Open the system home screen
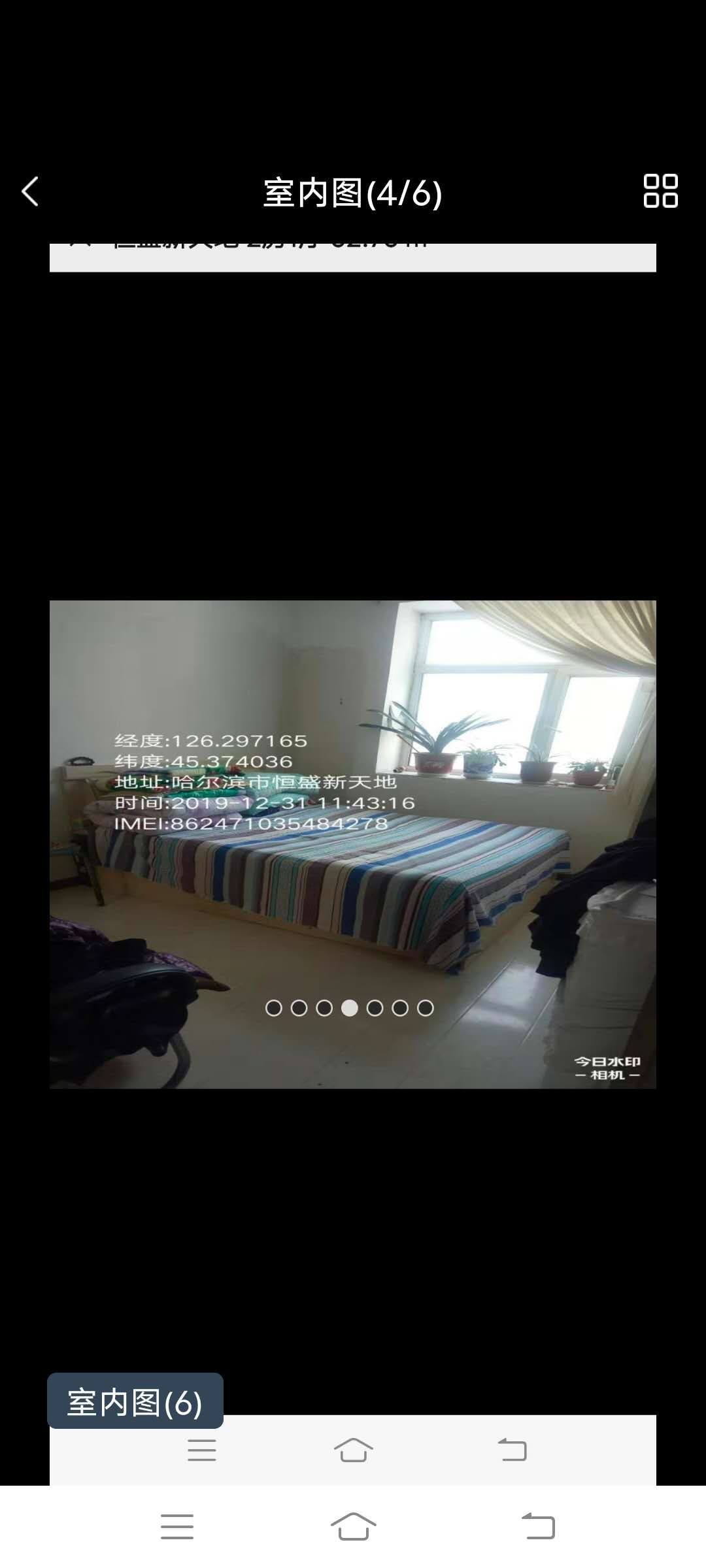This screenshot has height=1568, width=706. (353, 1526)
